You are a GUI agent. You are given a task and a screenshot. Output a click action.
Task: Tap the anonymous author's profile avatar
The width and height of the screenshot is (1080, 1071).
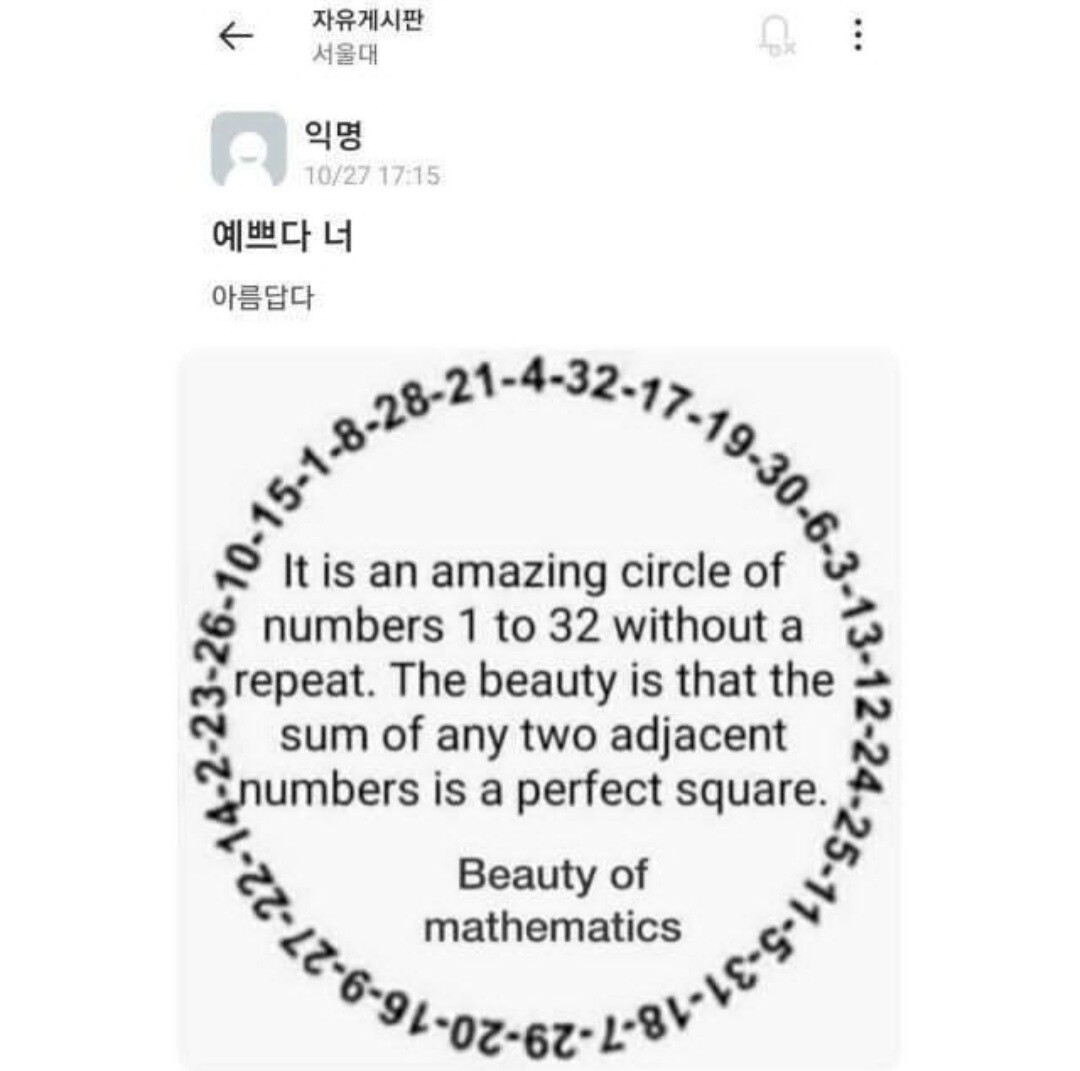pyautogui.click(x=248, y=149)
